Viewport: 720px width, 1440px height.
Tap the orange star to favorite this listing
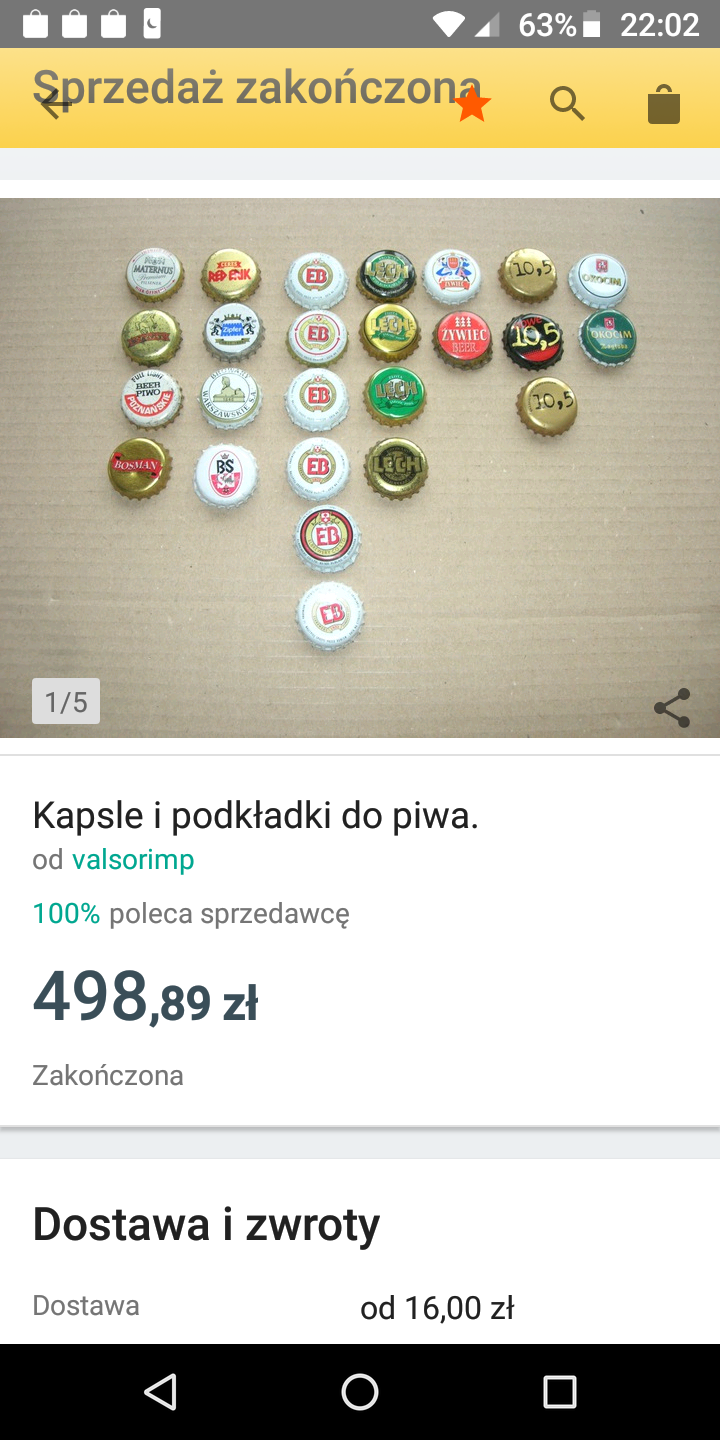point(472,103)
